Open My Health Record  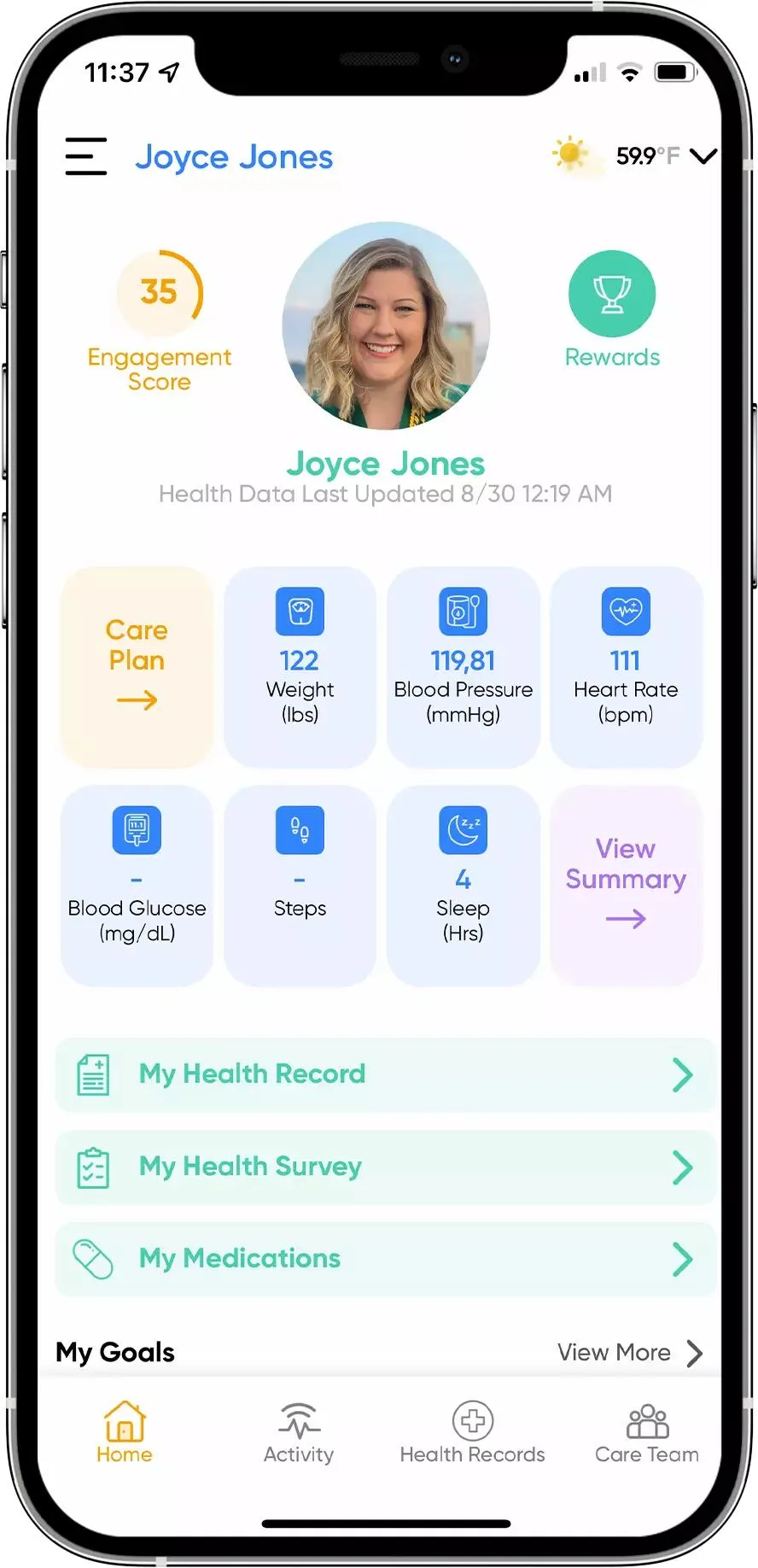(x=385, y=1074)
